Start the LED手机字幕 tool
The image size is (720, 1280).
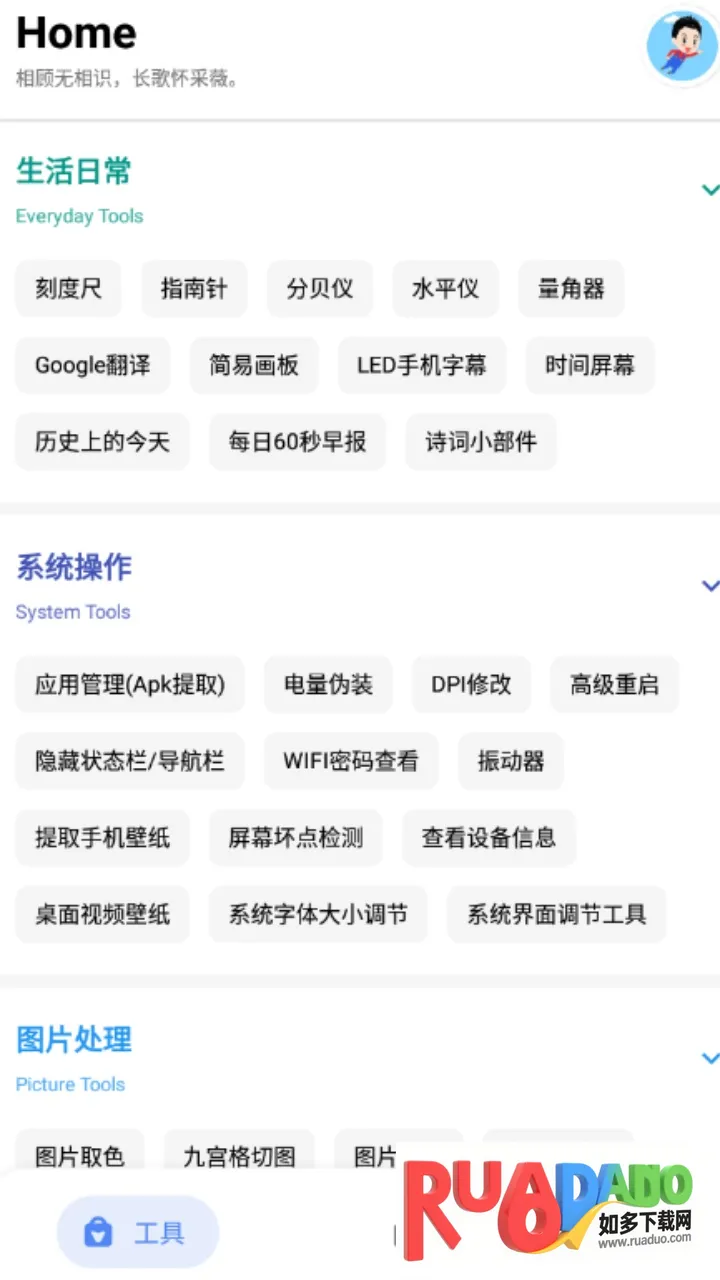(x=421, y=365)
